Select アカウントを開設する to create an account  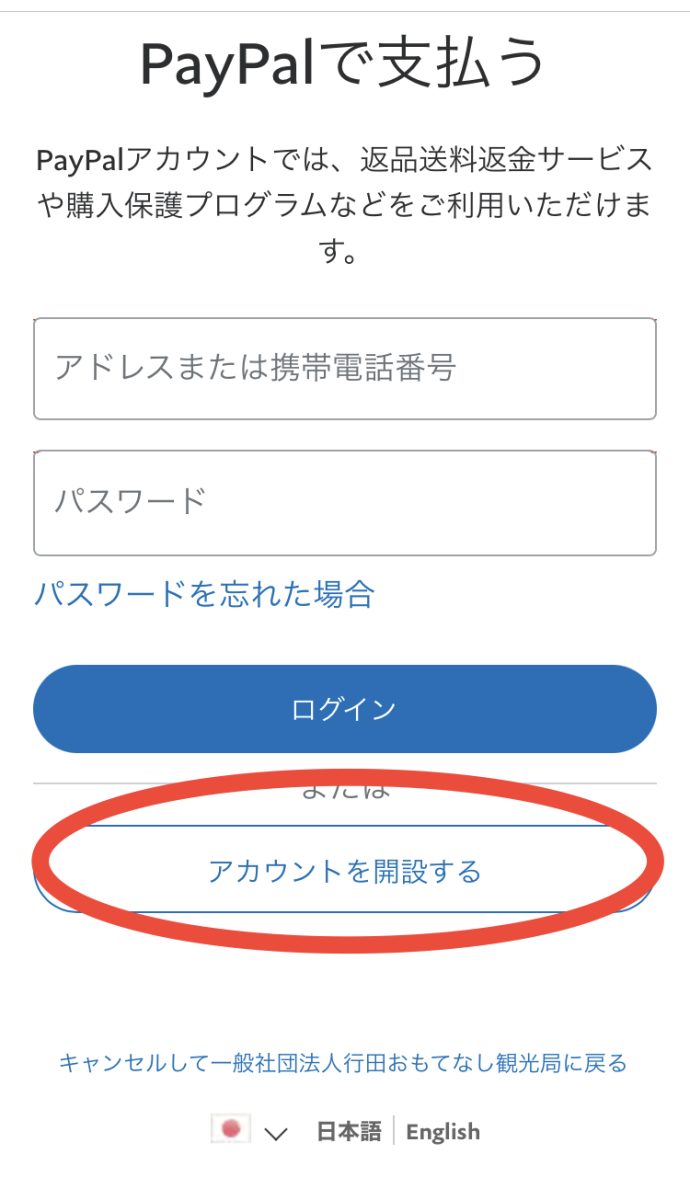[x=345, y=870]
